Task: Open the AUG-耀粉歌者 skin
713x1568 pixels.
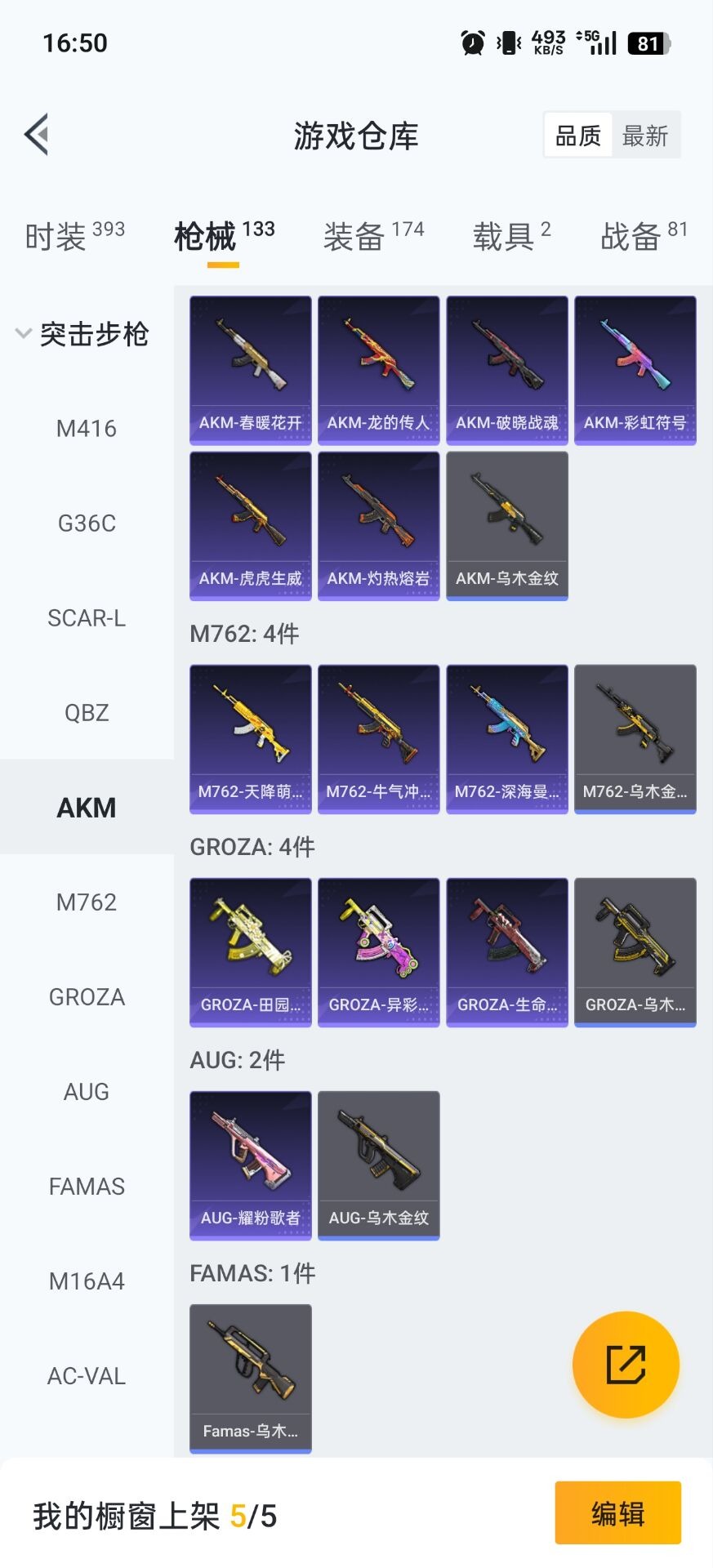Action: point(251,1165)
